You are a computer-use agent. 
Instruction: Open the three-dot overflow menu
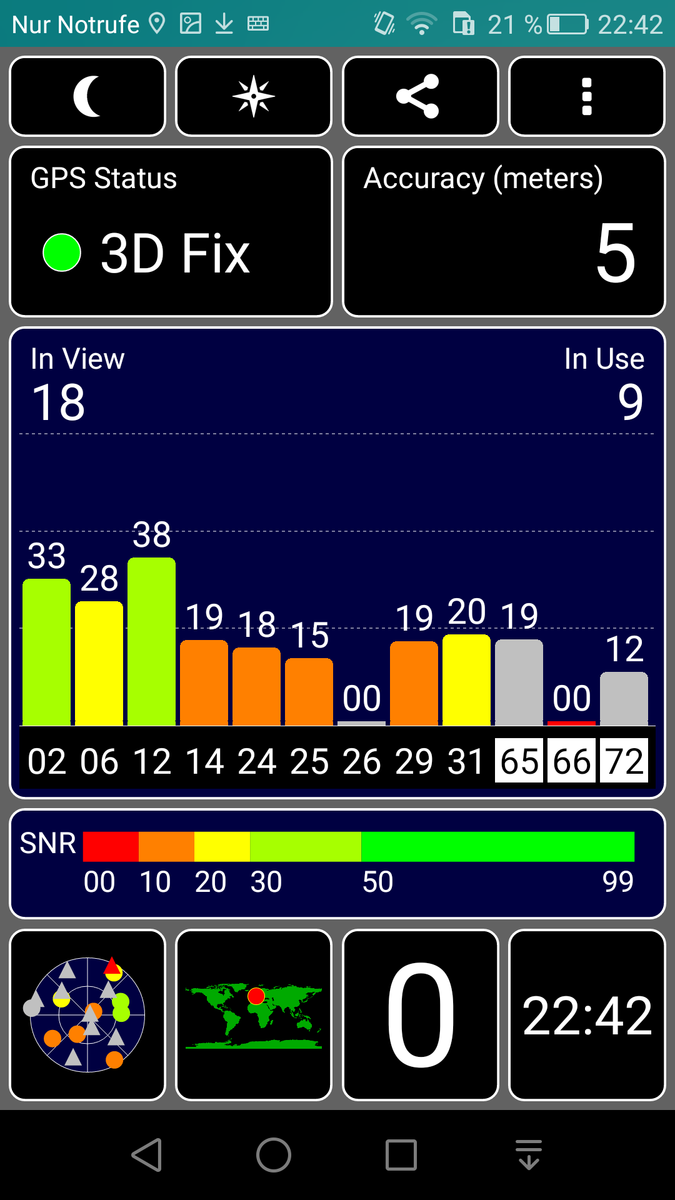pos(587,96)
